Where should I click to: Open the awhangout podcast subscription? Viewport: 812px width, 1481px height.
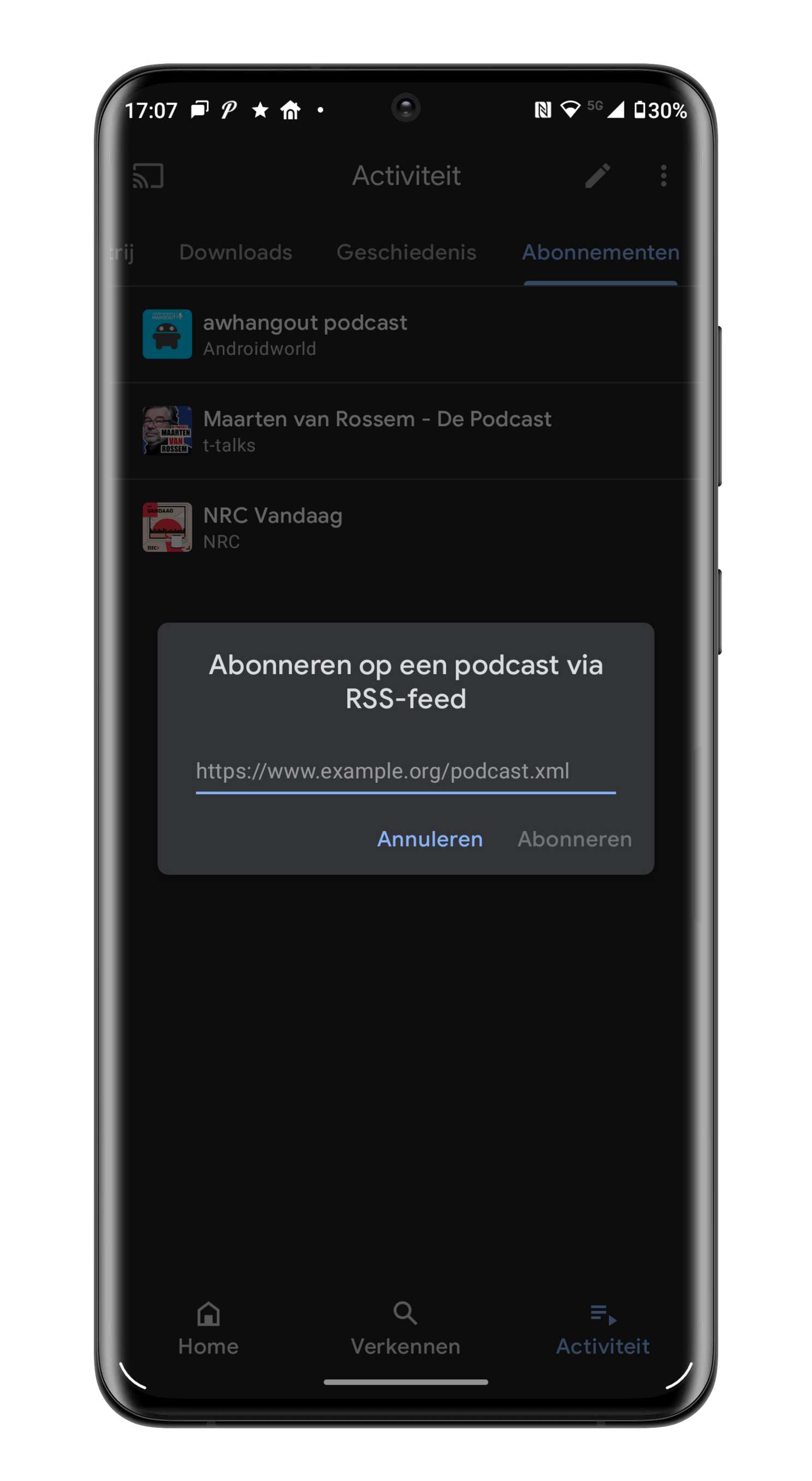(x=405, y=335)
